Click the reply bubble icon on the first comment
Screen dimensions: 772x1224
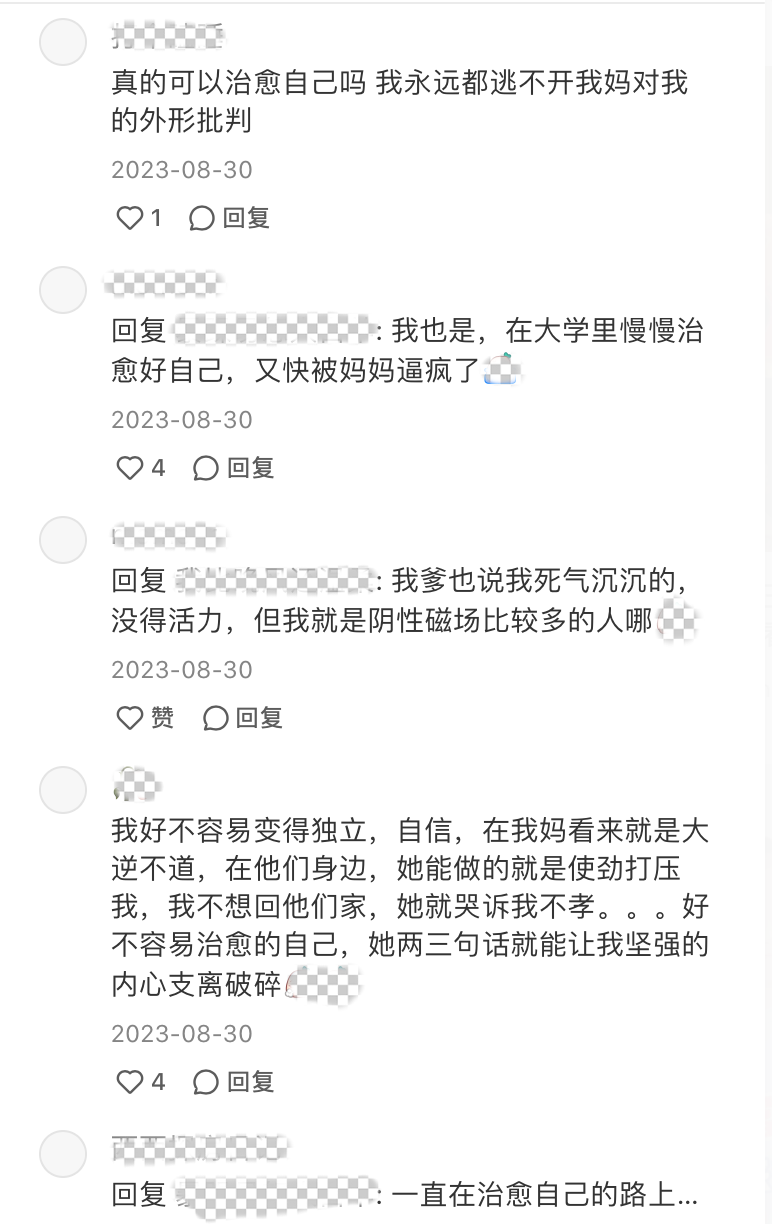pyautogui.click(x=205, y=218)
